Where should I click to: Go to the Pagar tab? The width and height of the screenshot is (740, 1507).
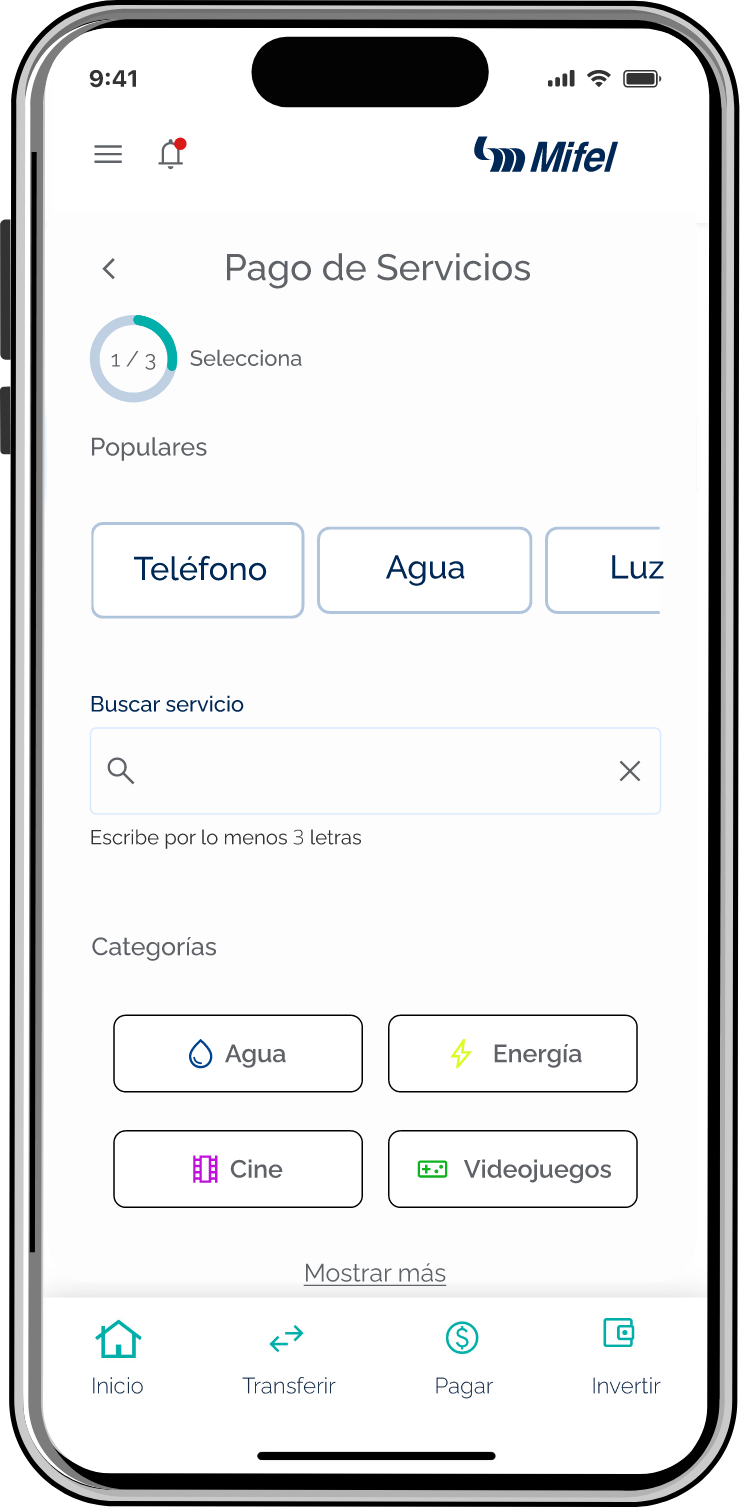tap(463, 1356)
